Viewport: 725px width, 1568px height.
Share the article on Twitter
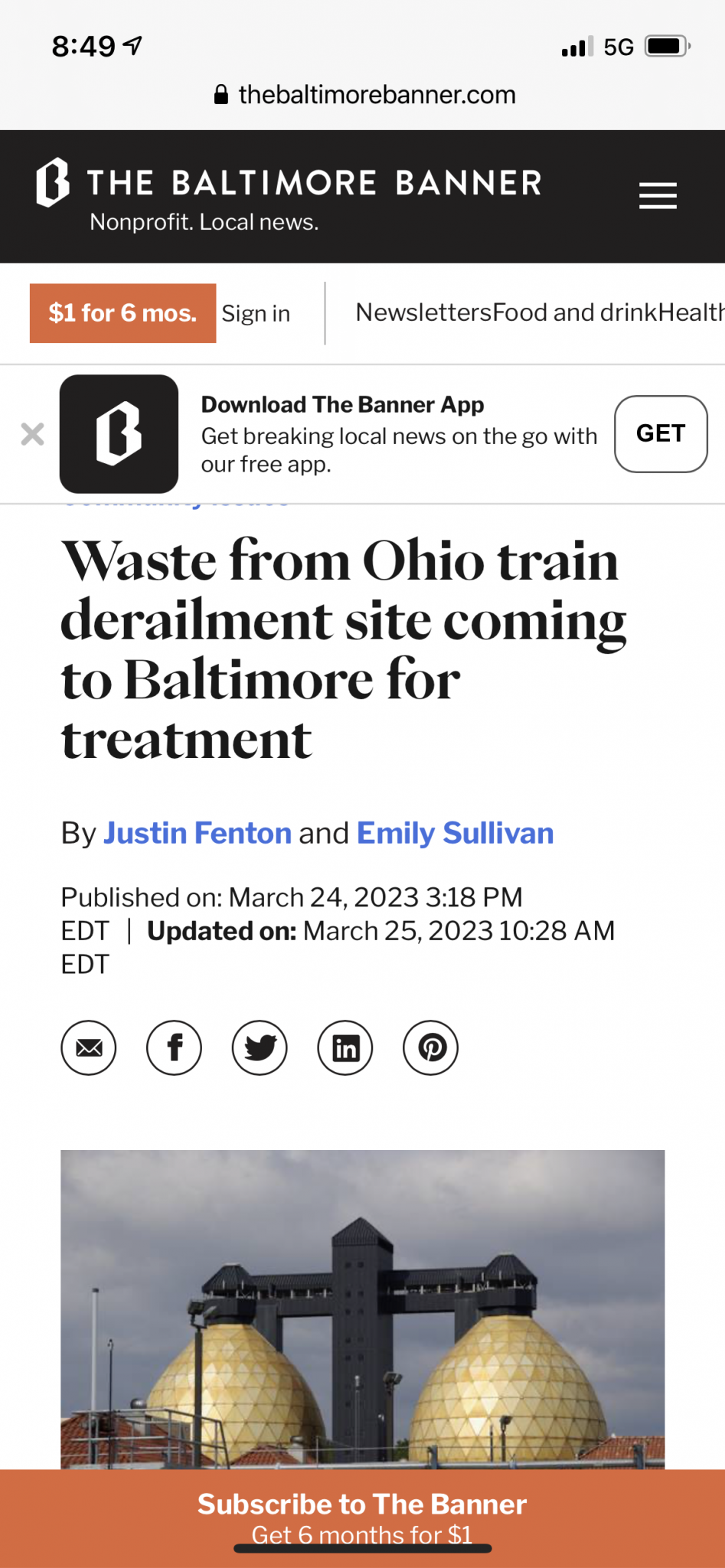260,1047
